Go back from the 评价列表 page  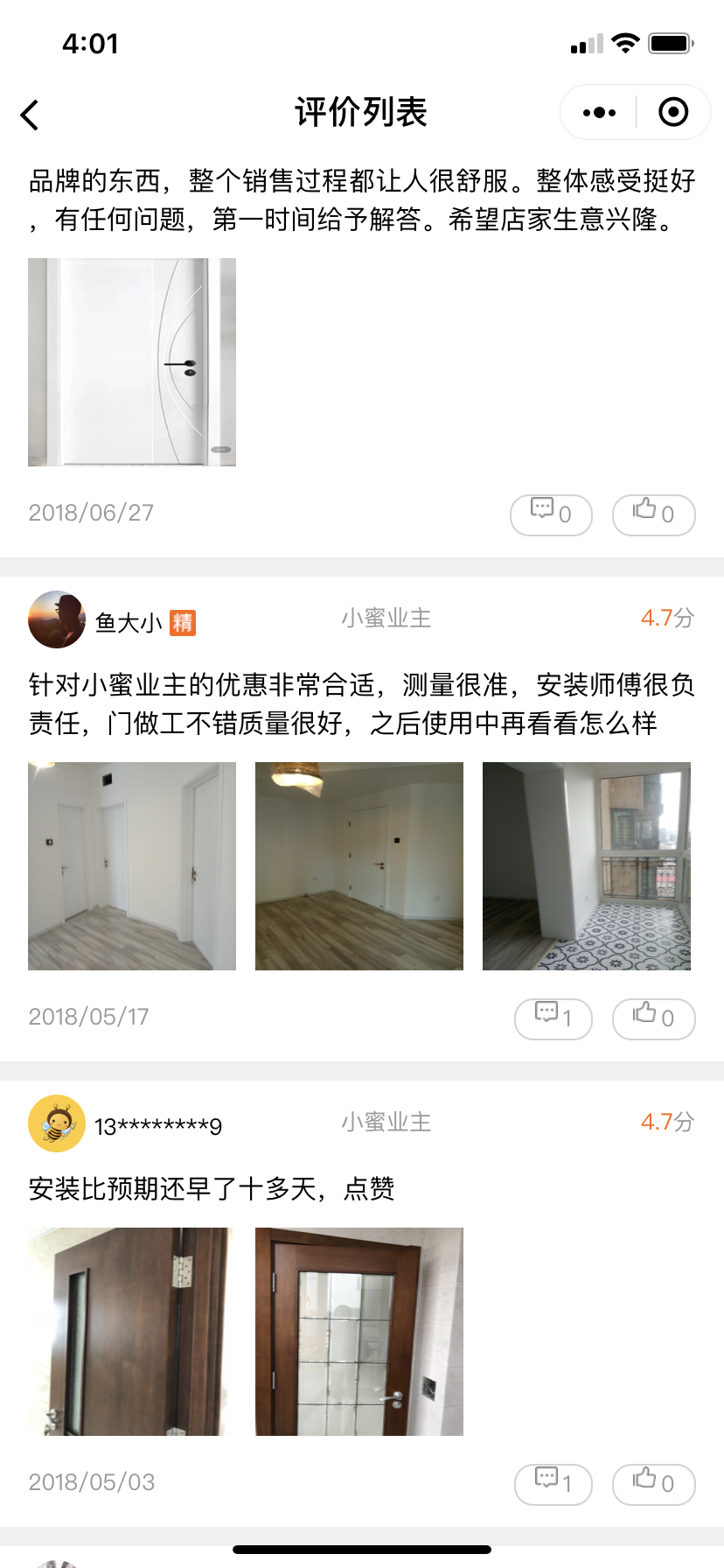click(x=31, y=115)
